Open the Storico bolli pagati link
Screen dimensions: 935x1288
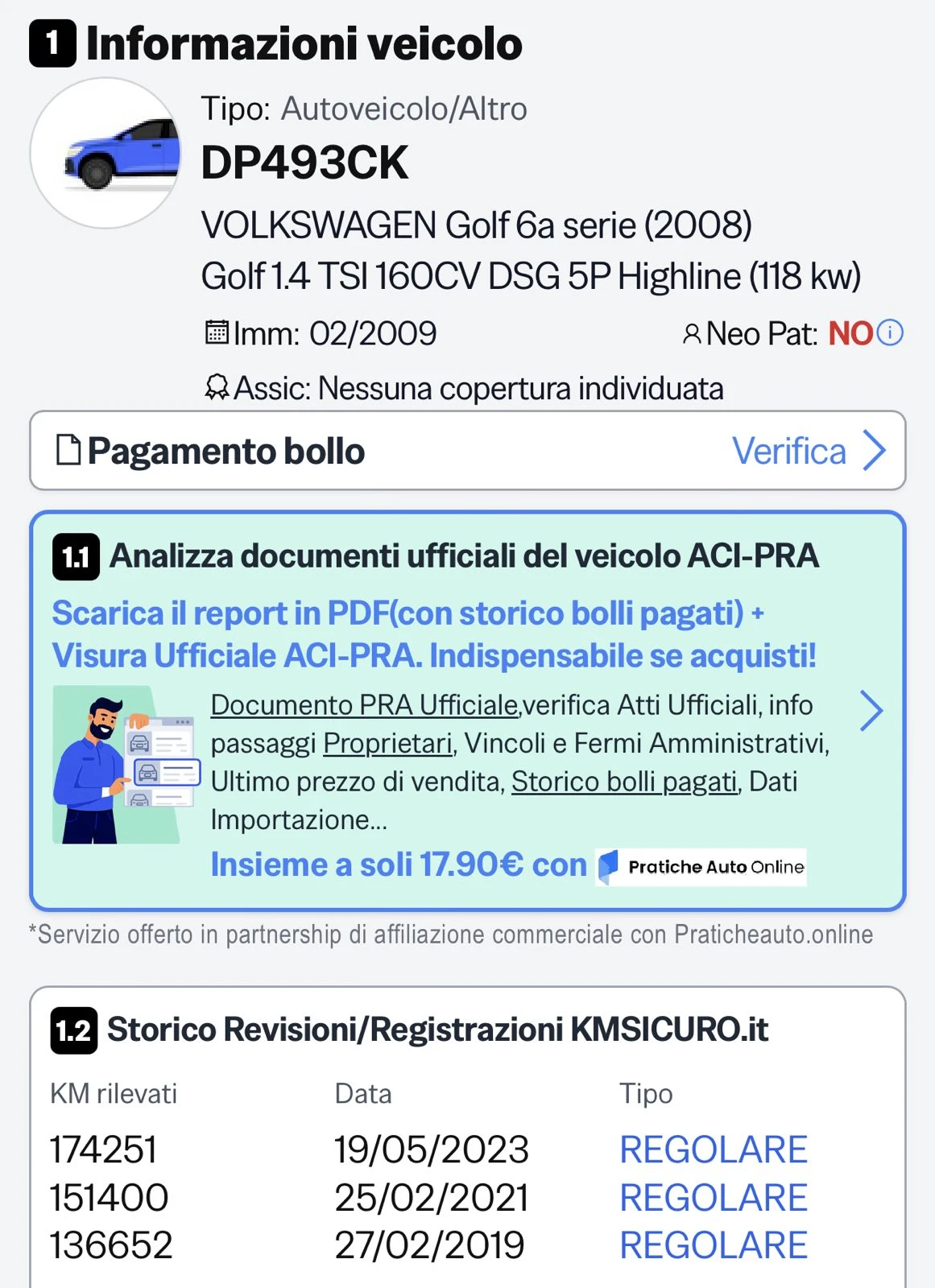(x=625, y=781)
